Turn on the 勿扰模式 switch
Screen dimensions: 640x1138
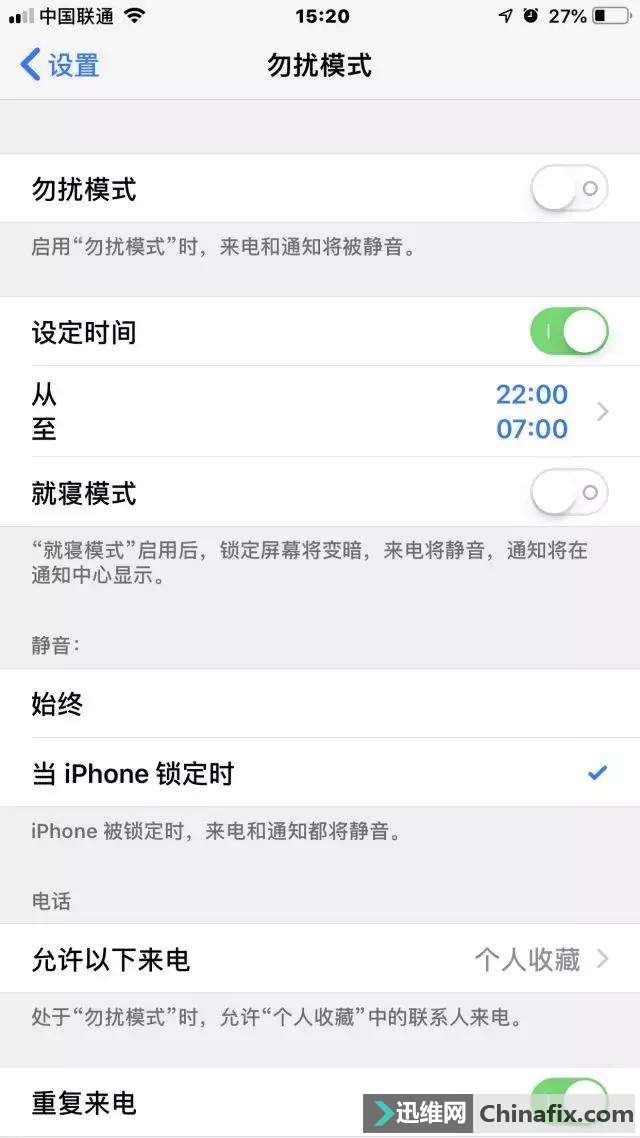(568, 188)
